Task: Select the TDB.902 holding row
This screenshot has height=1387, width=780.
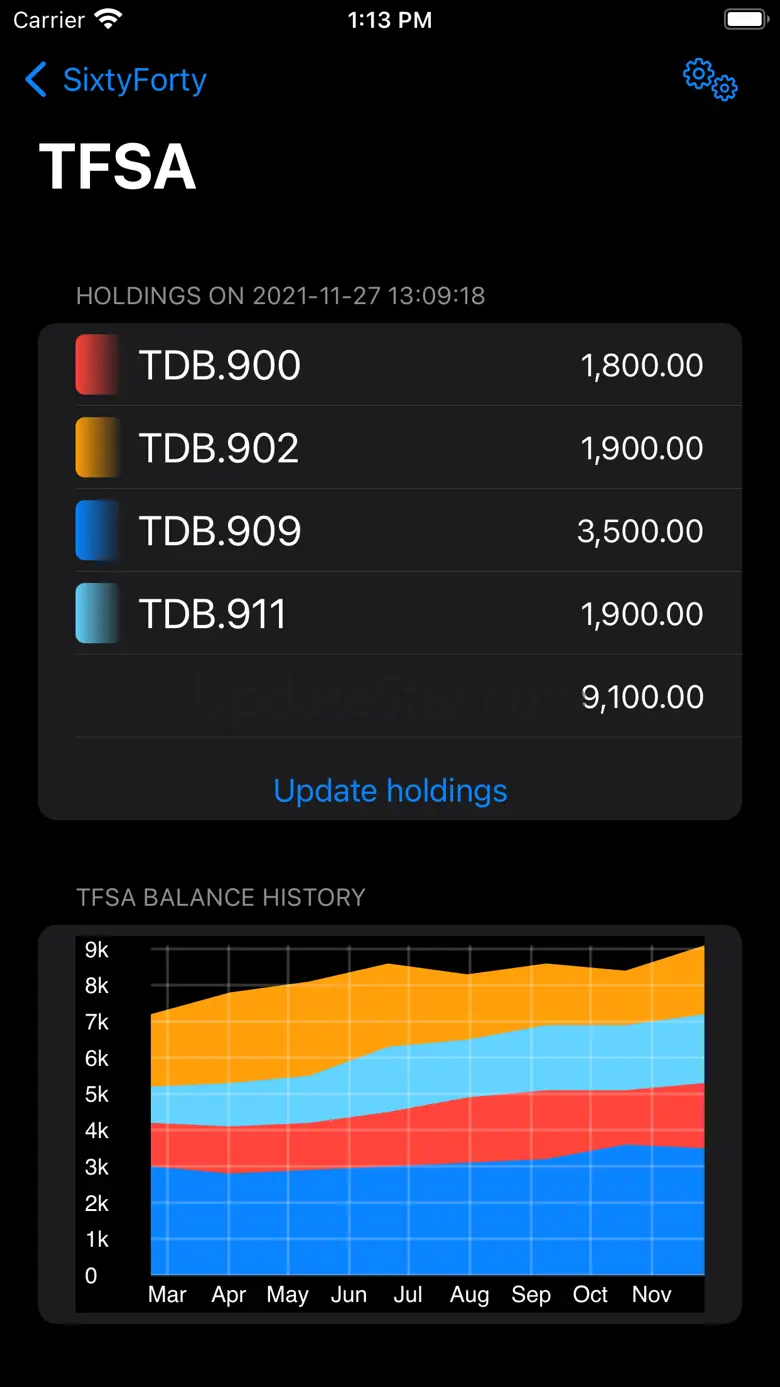Action: point(390,448)
